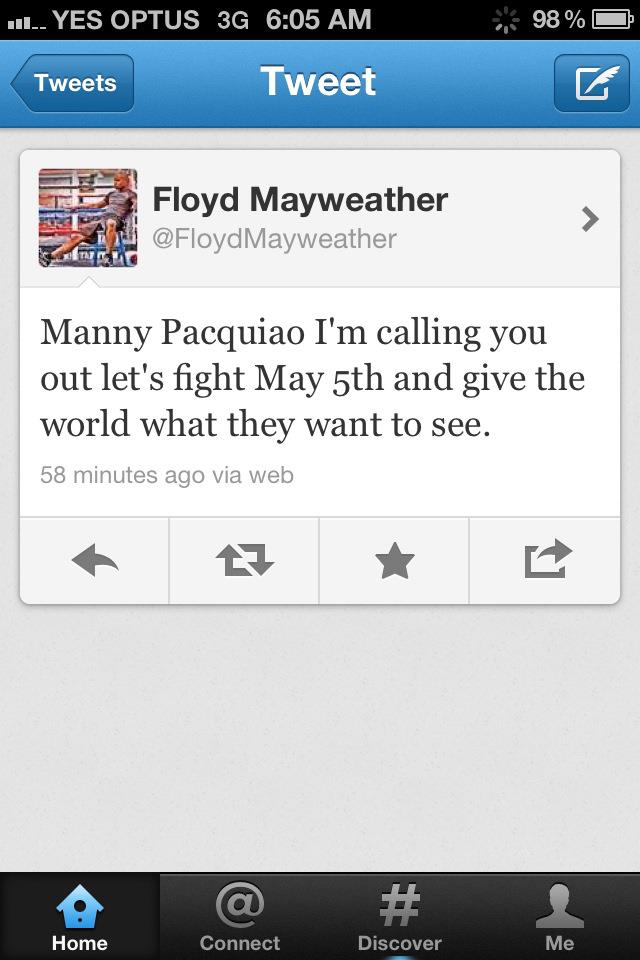Reply to this tweet

tap(95, 561)
